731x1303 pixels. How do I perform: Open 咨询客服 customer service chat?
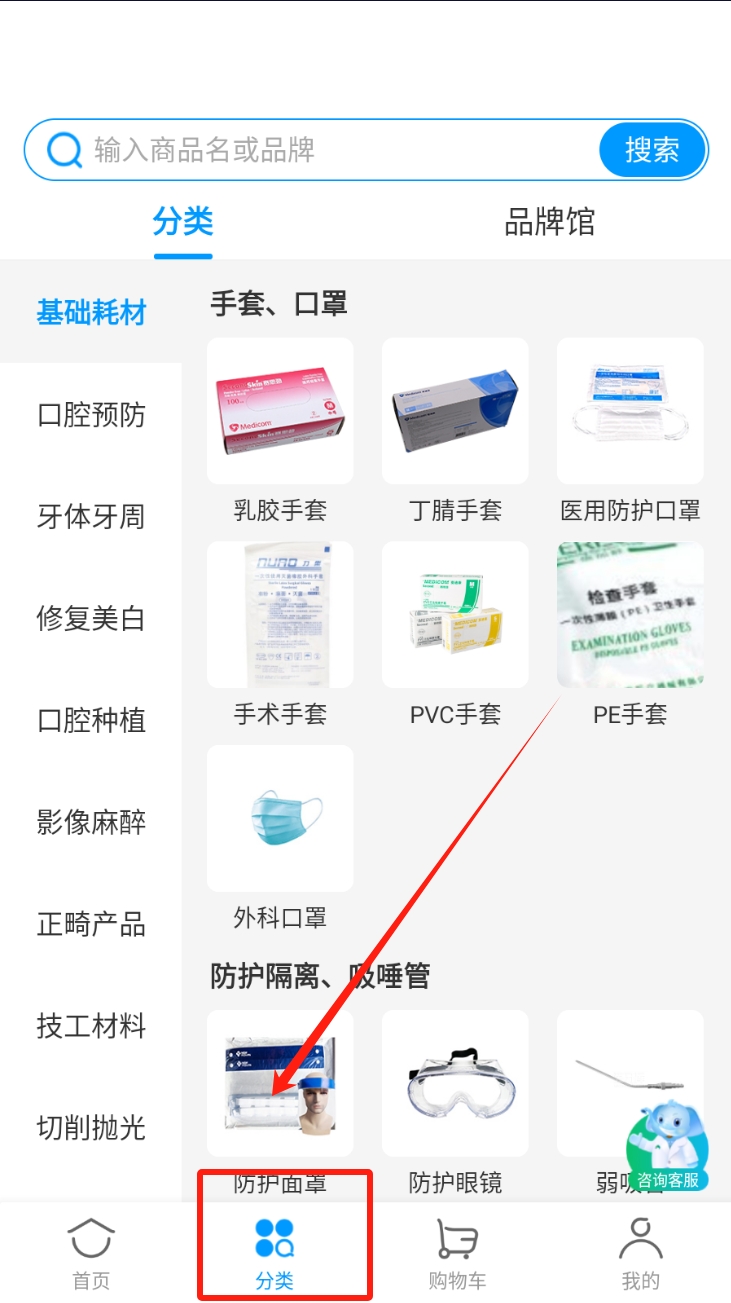667,1150
